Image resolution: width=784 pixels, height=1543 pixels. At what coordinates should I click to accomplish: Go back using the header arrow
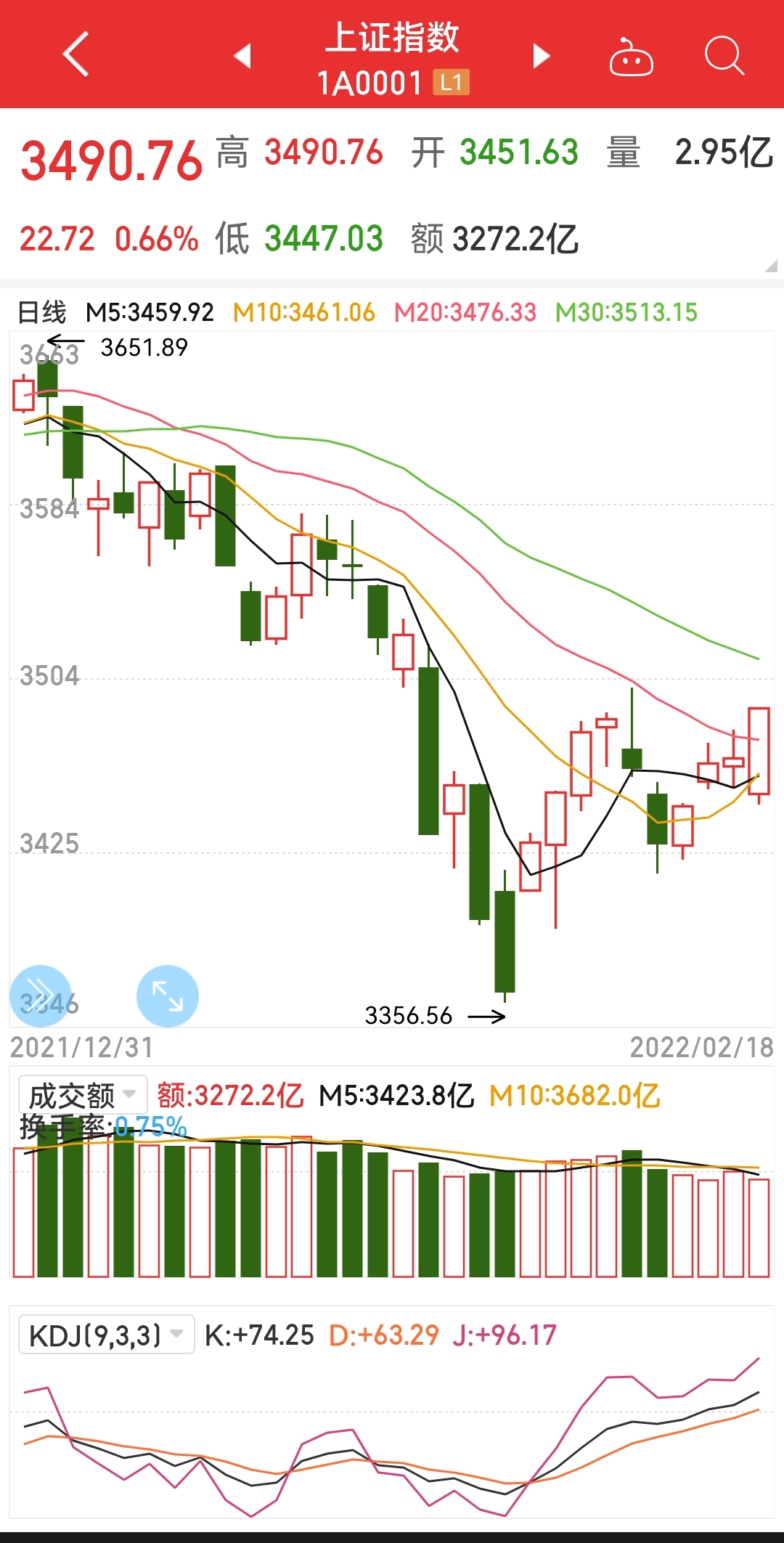pos(75,54)
